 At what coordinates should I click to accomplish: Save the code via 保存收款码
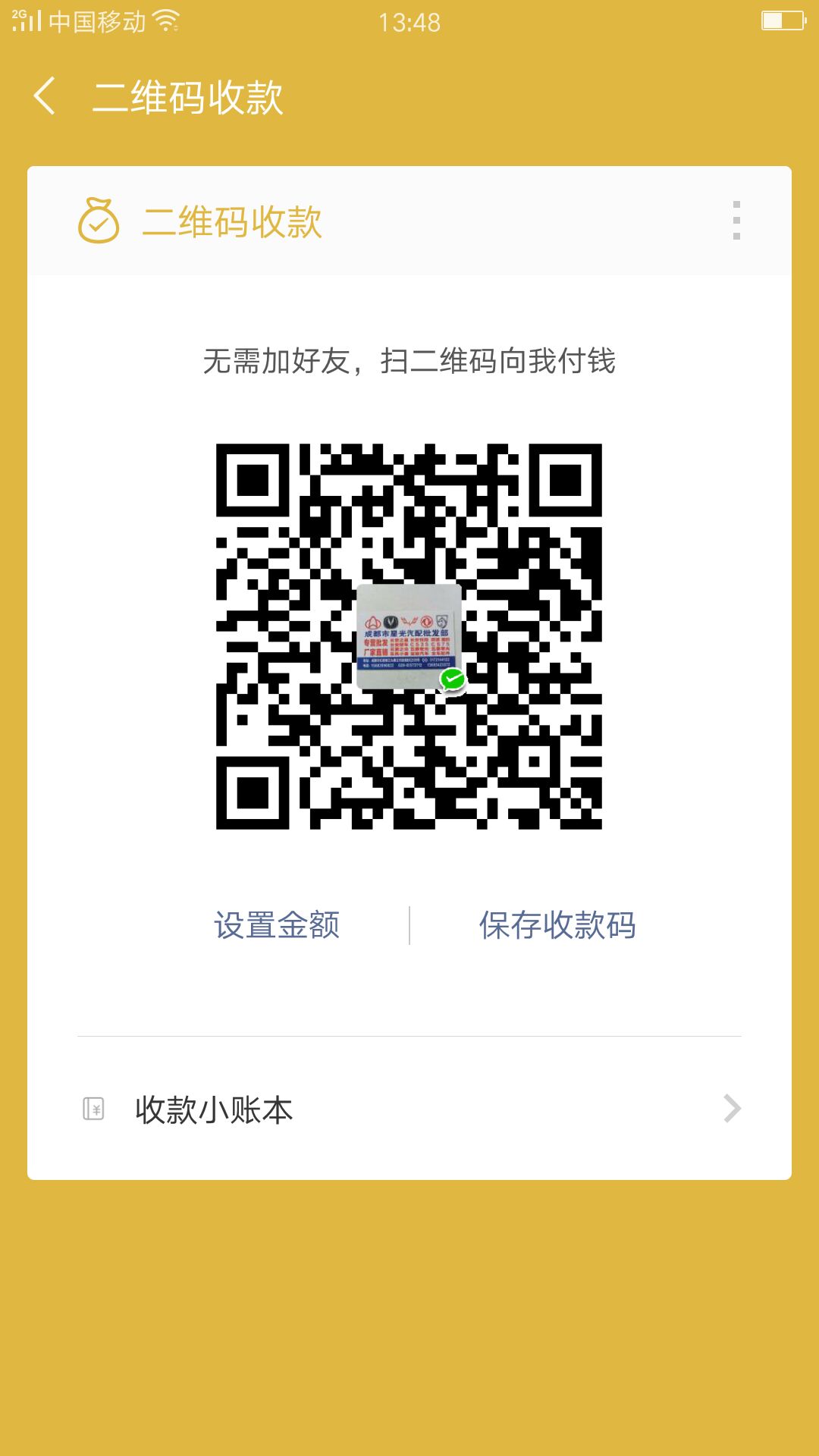tap(557, 925)
